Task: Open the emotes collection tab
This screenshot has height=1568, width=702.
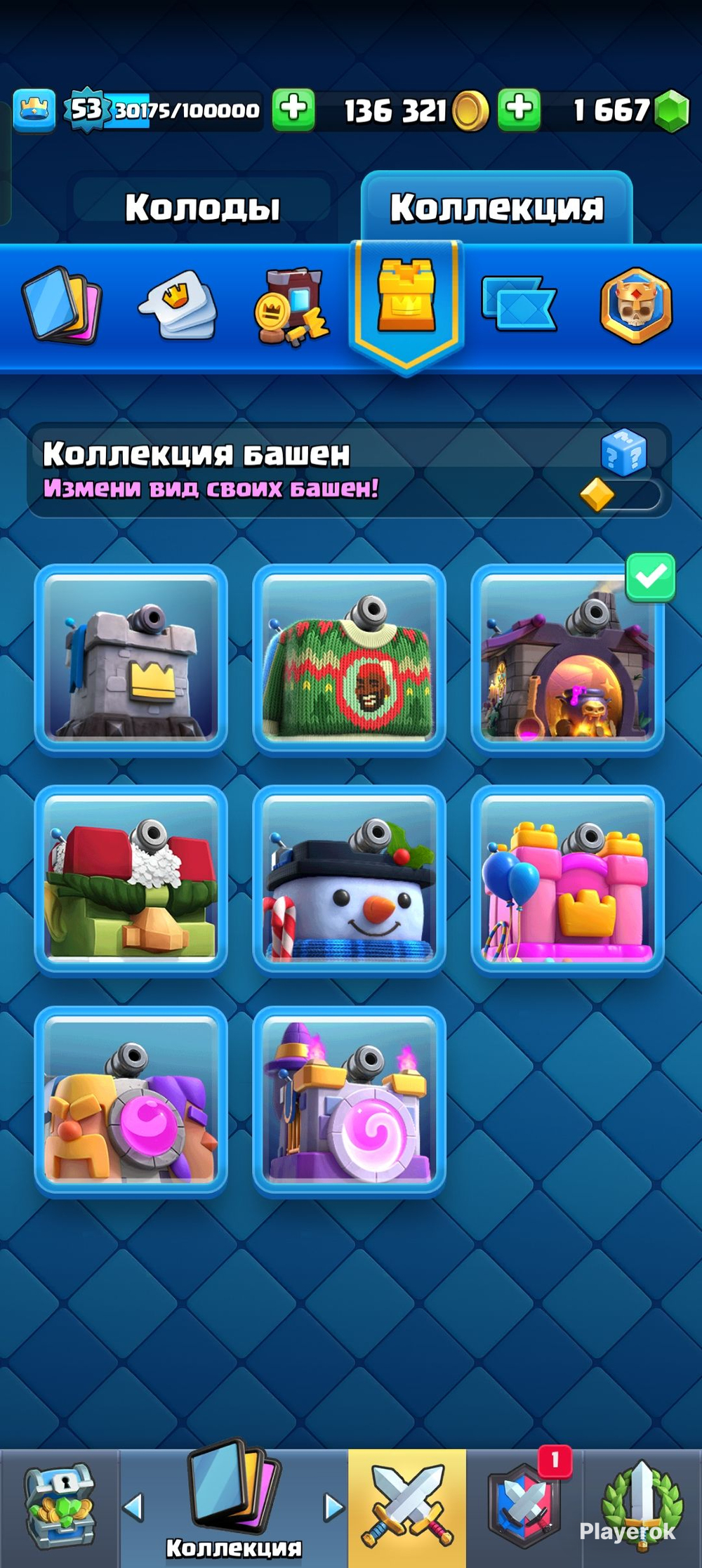Action: [178, 306]
